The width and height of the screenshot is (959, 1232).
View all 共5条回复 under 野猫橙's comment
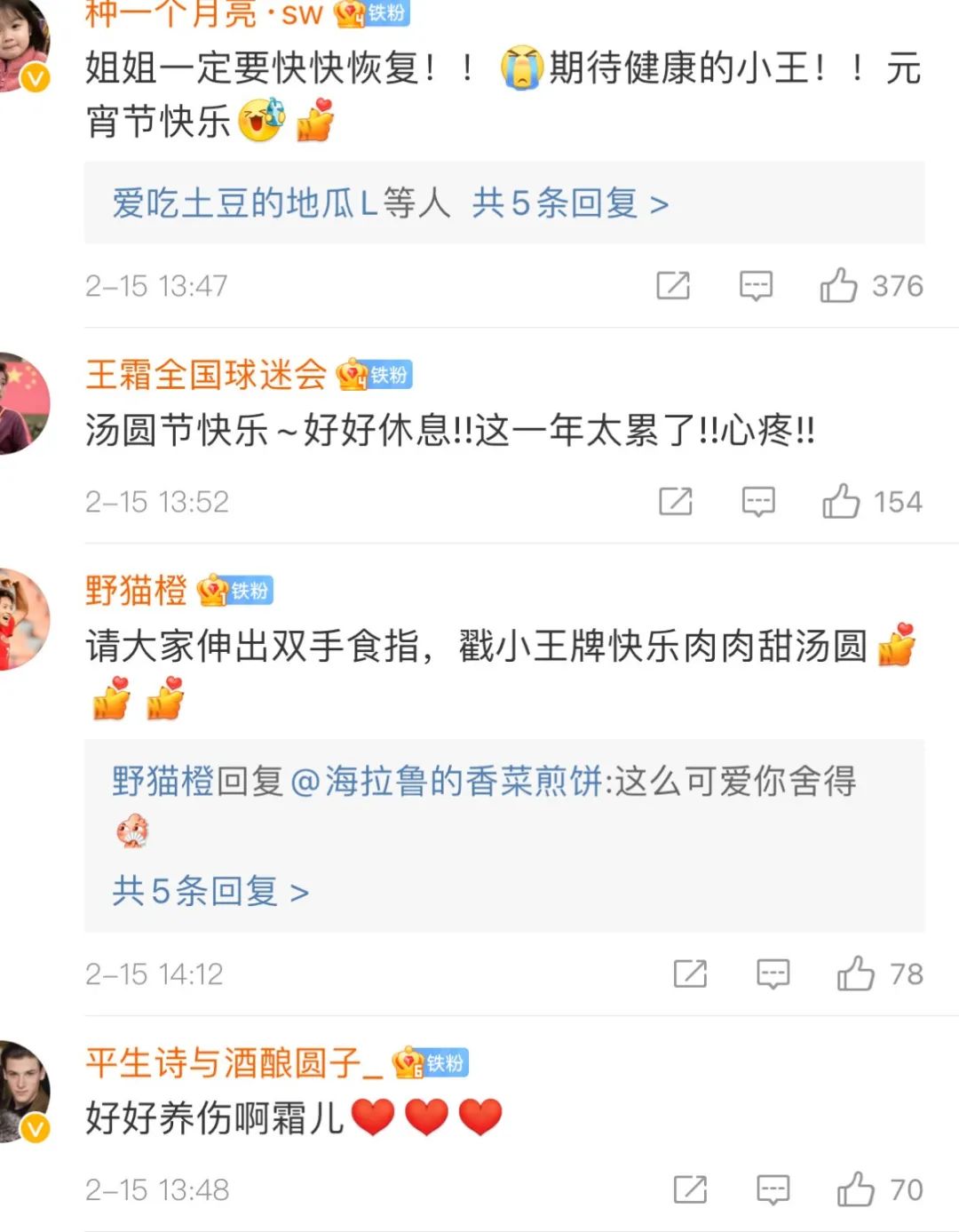(210, 891)
